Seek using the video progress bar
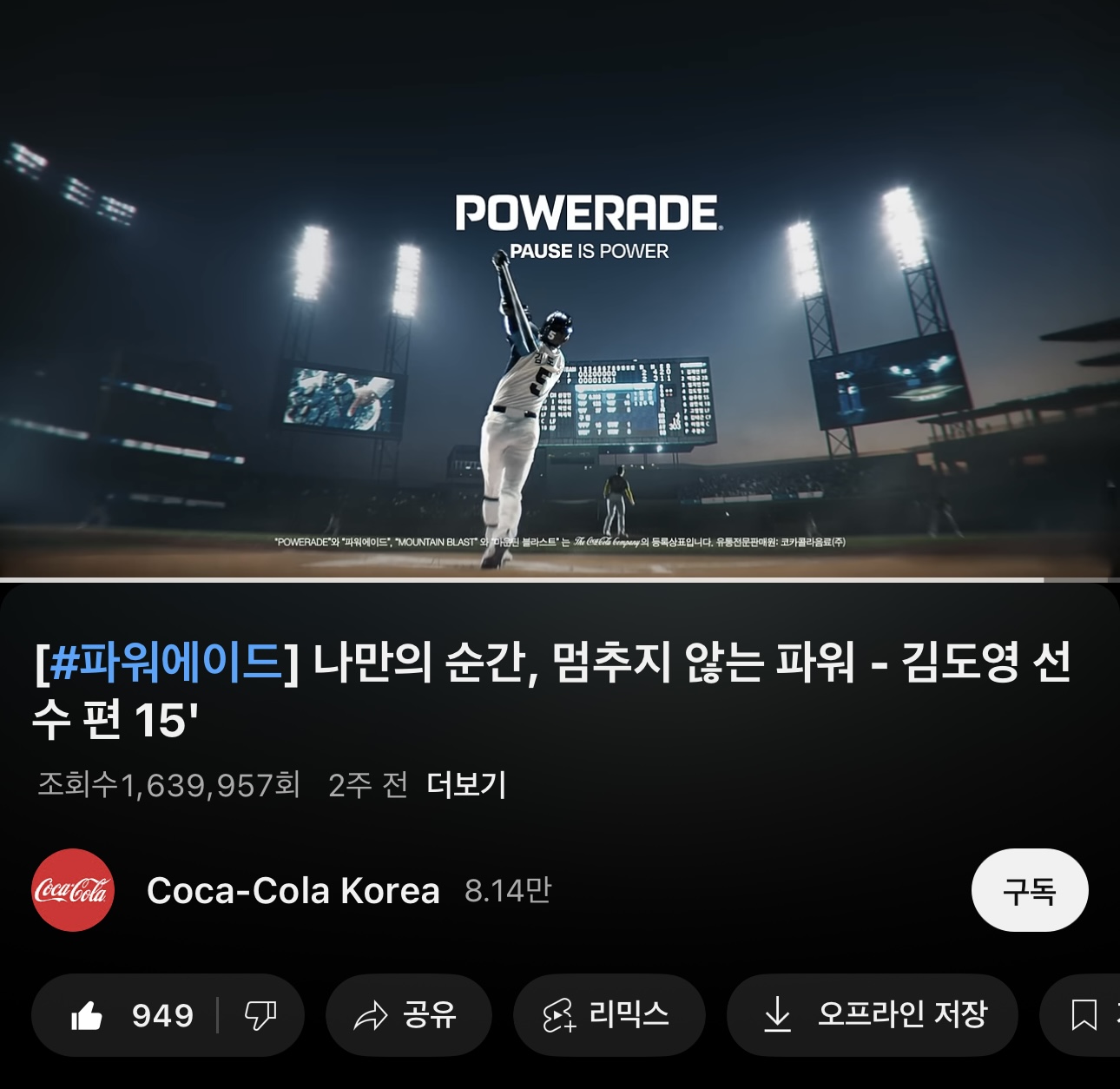 (521, 579)
